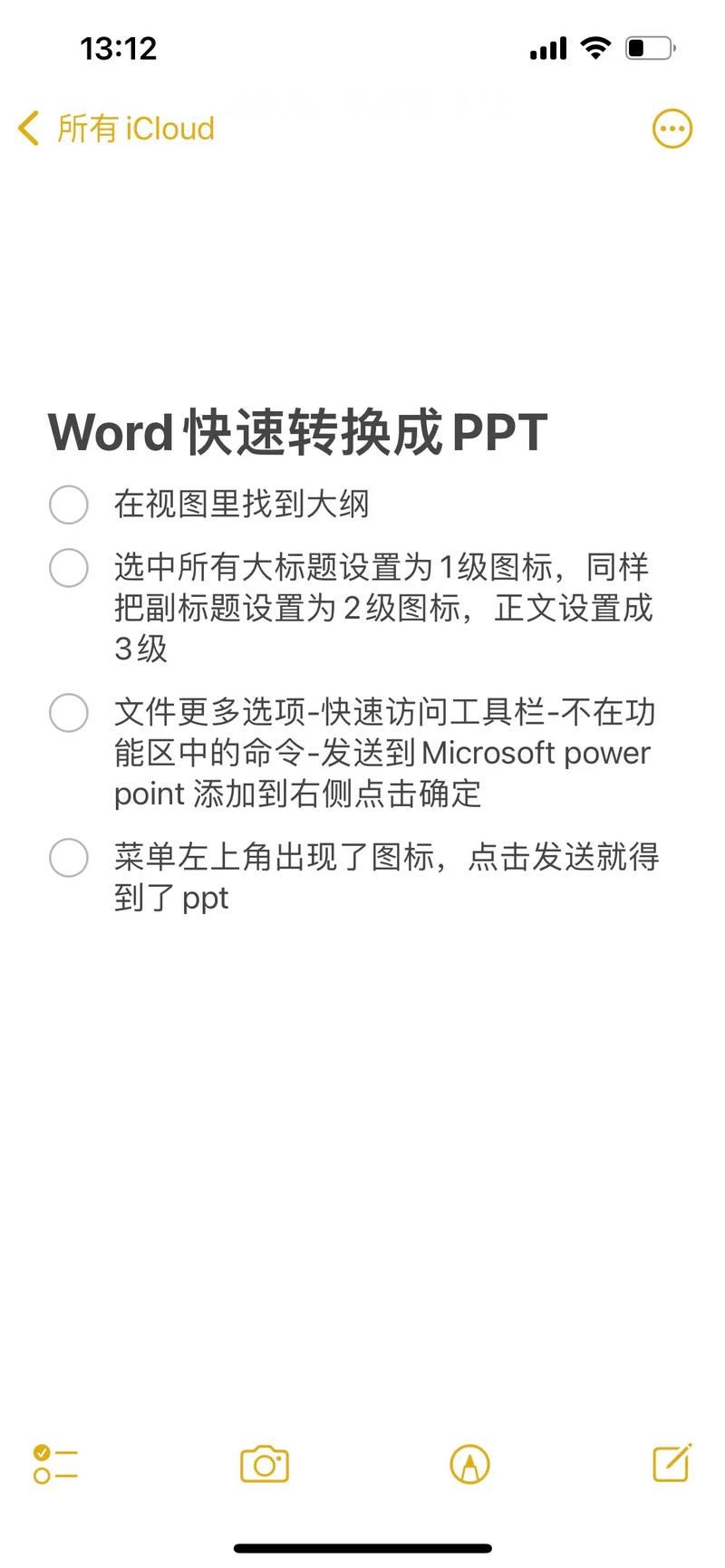Check the circle beside the Microsoft PowerPoint step

[68, 713]
